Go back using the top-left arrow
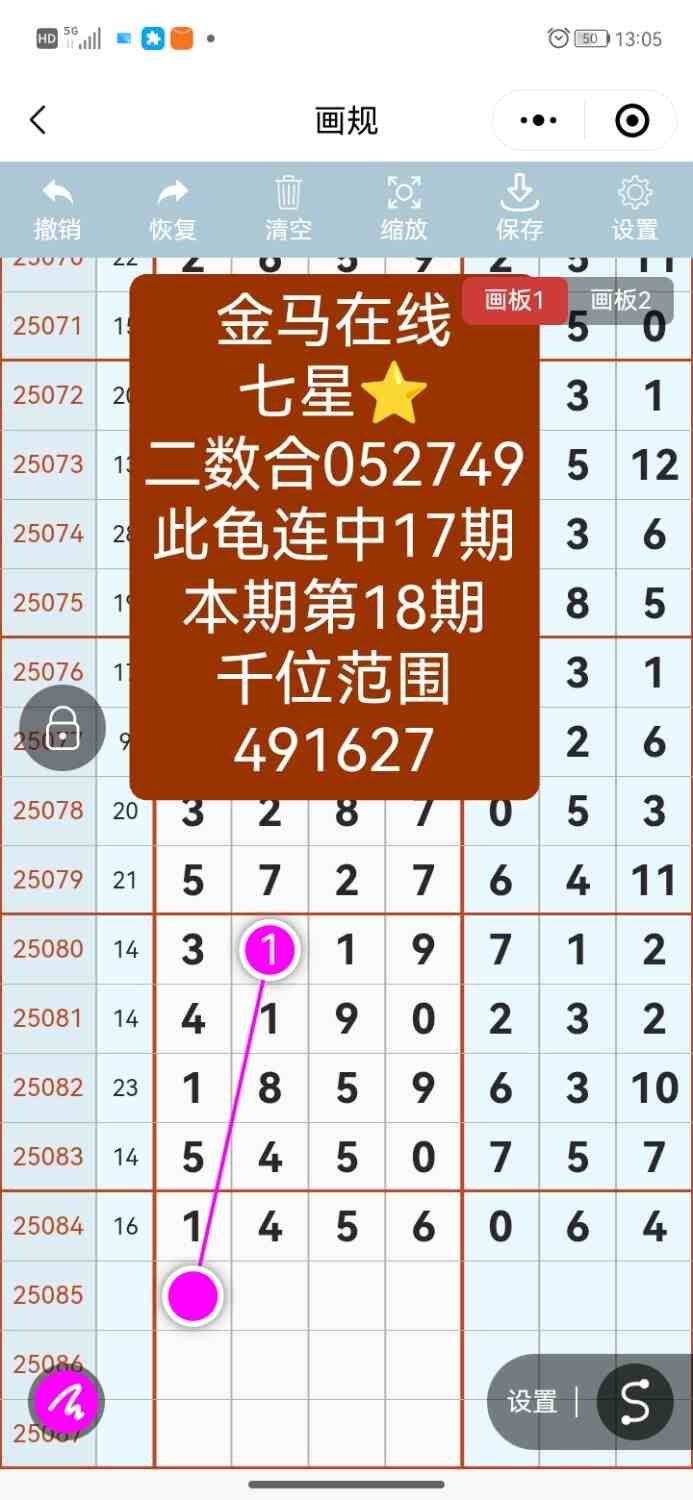Image resolution: width=693 pixels, height=1500 pixels. tap(38, 121)
